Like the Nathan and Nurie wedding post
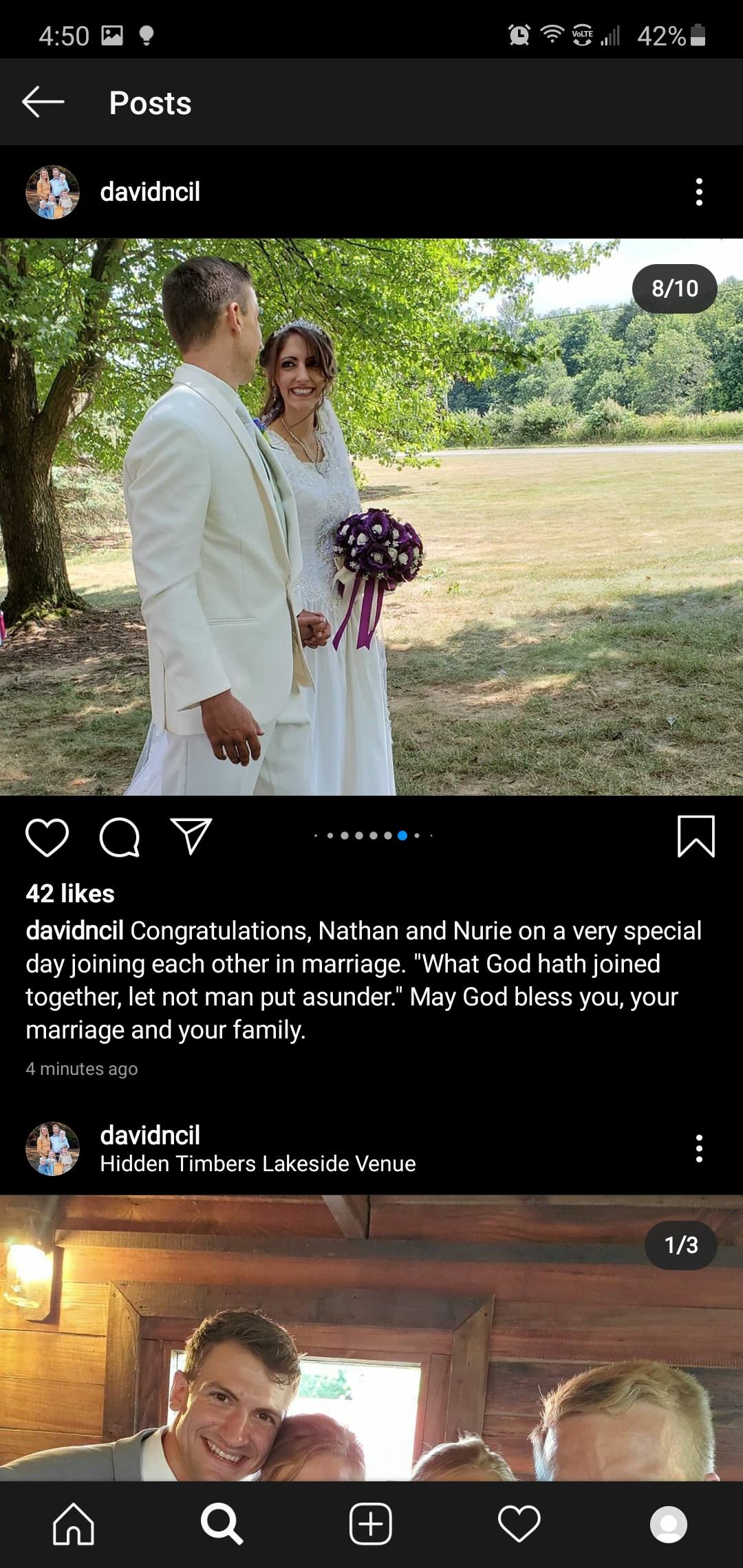The width and height of the screenshot is (743, 1568). 47,837
